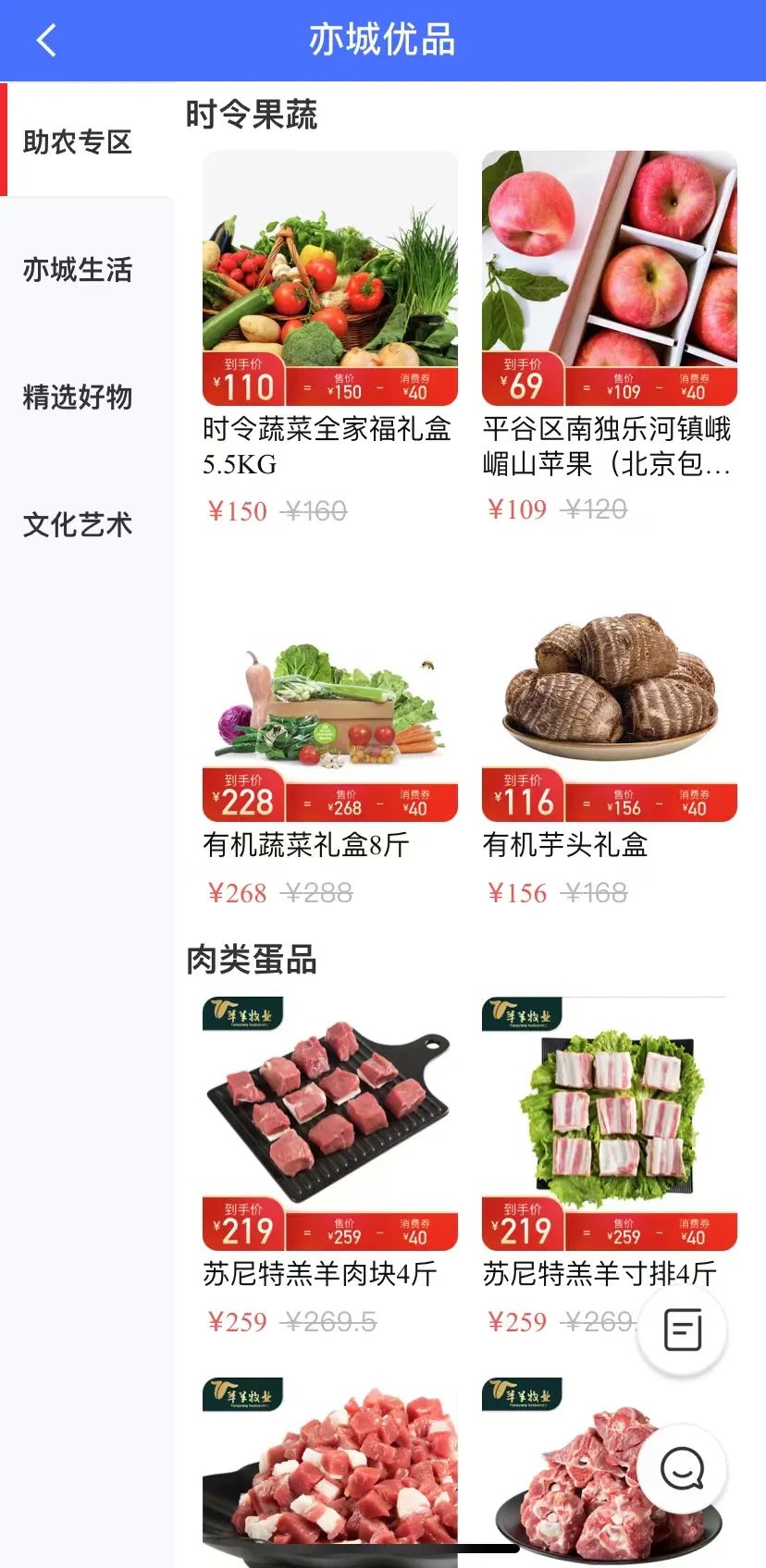View 平谷区南独乐河镇峨嵋山苹果 product
This screenshot has height=1568, width=766.
(x=610, y=277)
